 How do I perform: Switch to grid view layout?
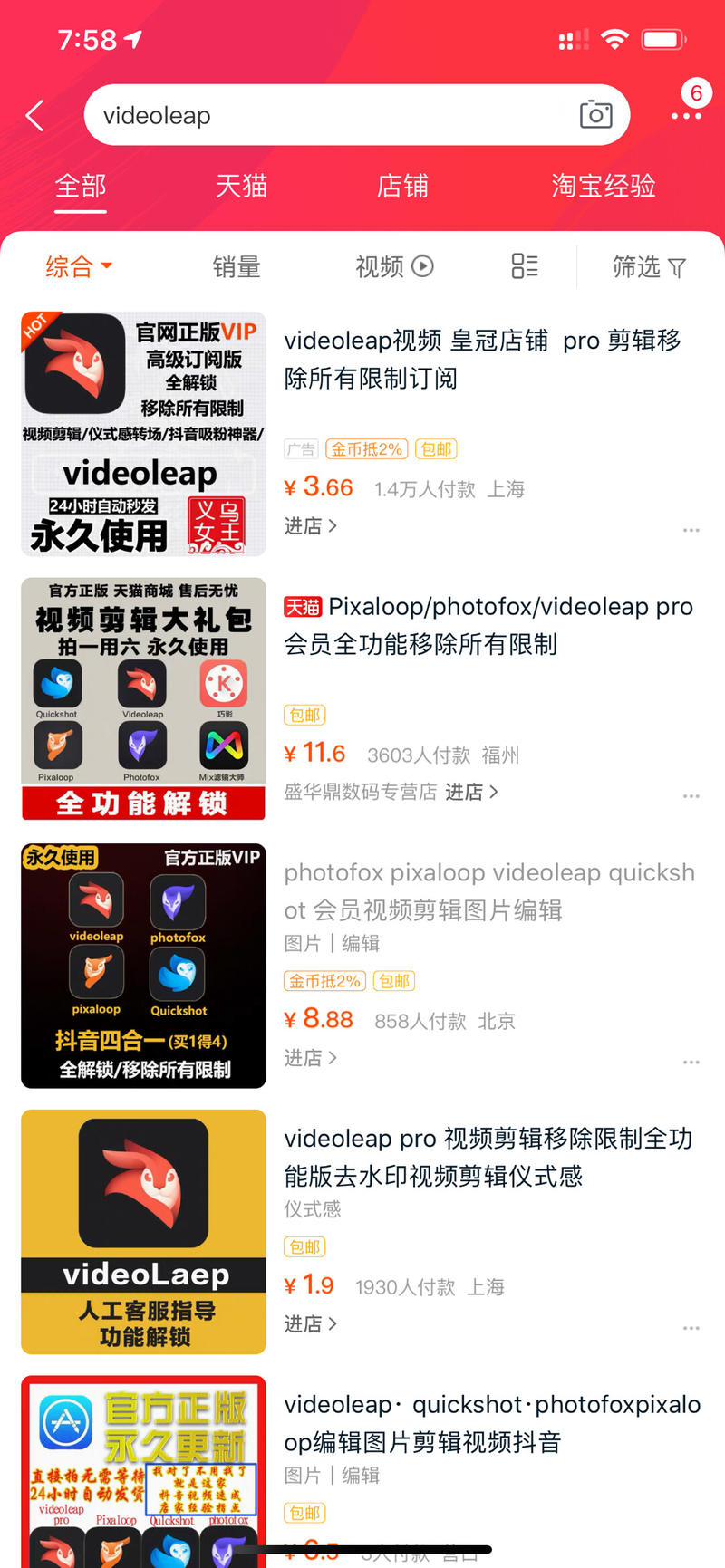524,266
